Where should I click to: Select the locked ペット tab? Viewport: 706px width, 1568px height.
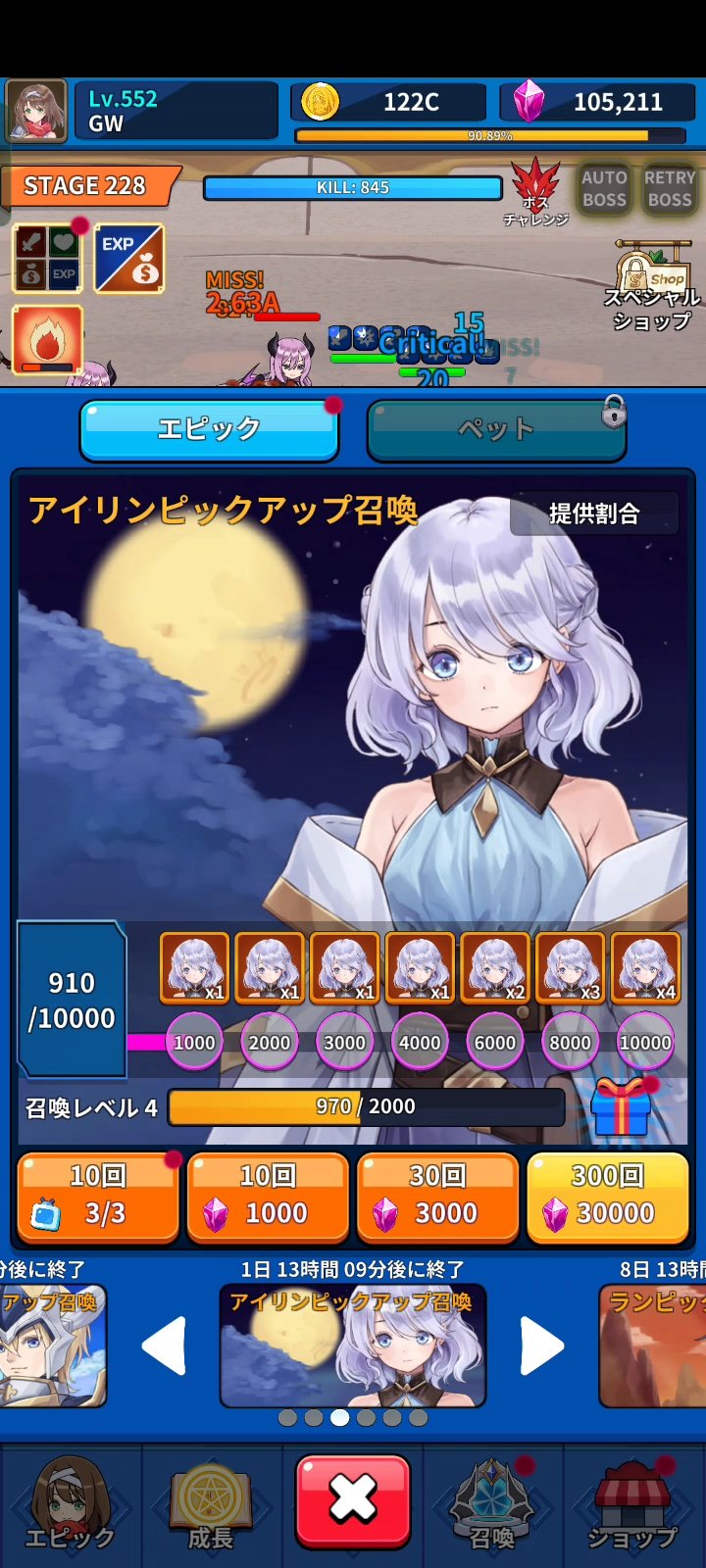(x=495, y=429)
